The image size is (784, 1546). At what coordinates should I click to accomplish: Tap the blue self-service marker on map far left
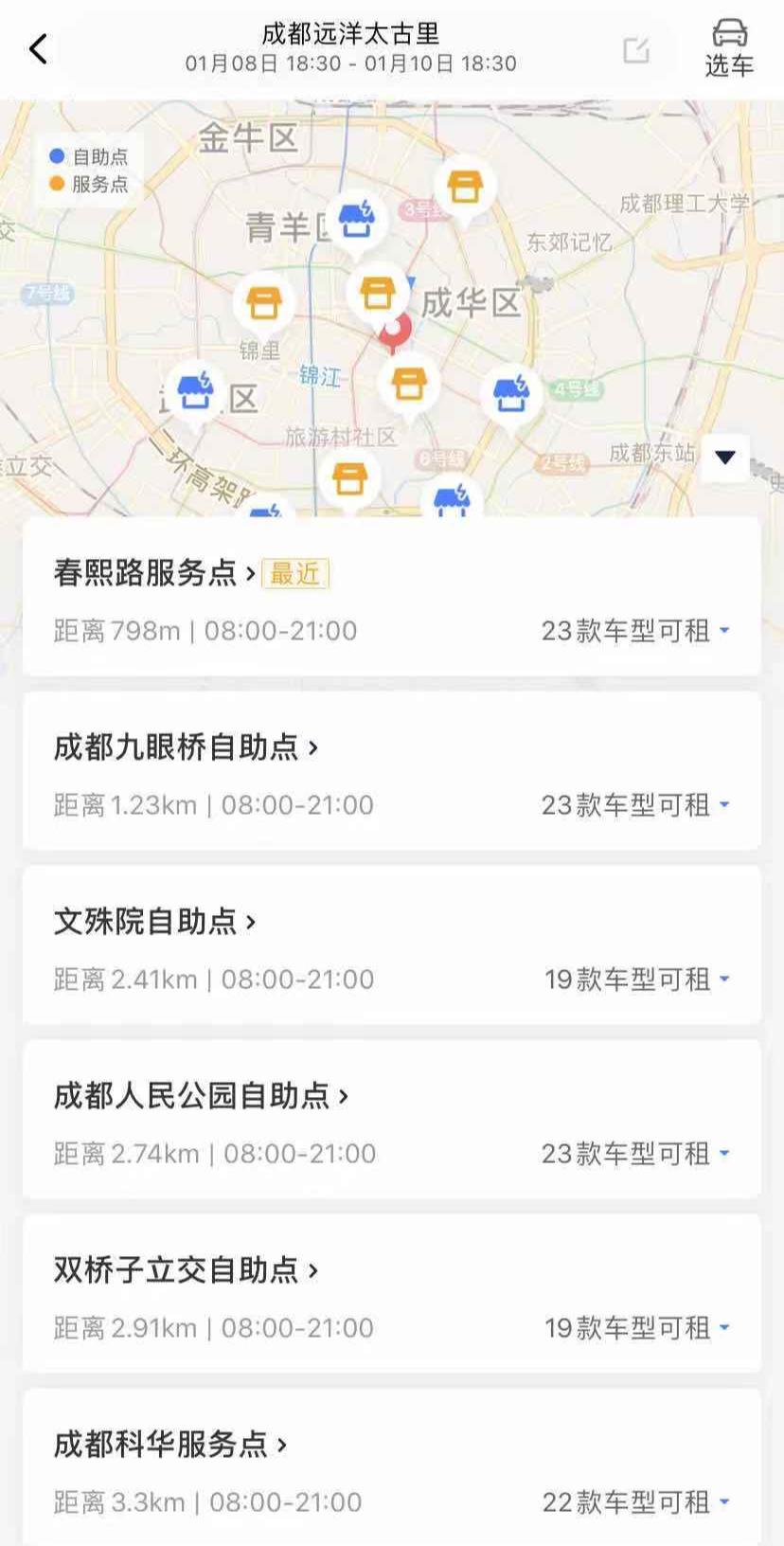[x=196, y=392]
